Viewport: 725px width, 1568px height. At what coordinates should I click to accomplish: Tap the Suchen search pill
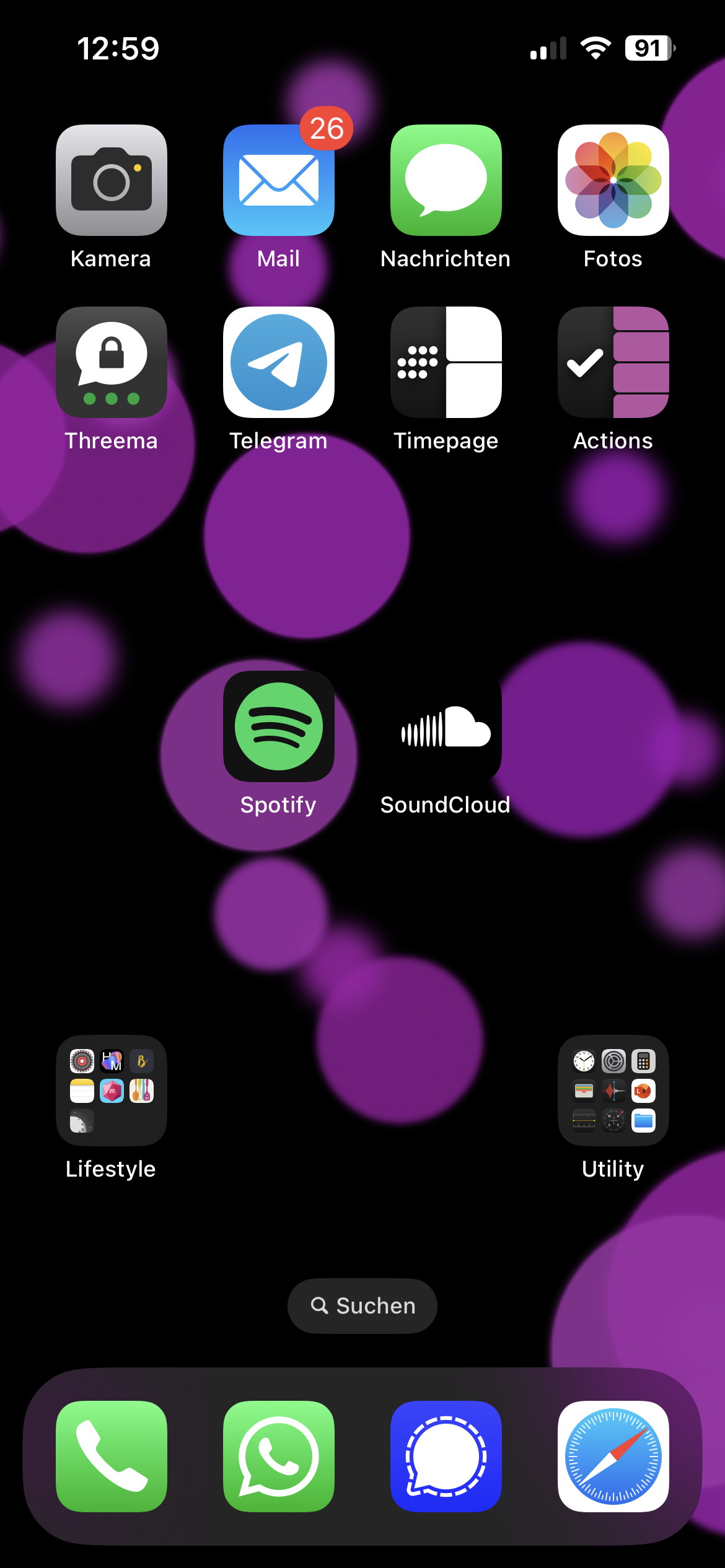pos(362,1306)
